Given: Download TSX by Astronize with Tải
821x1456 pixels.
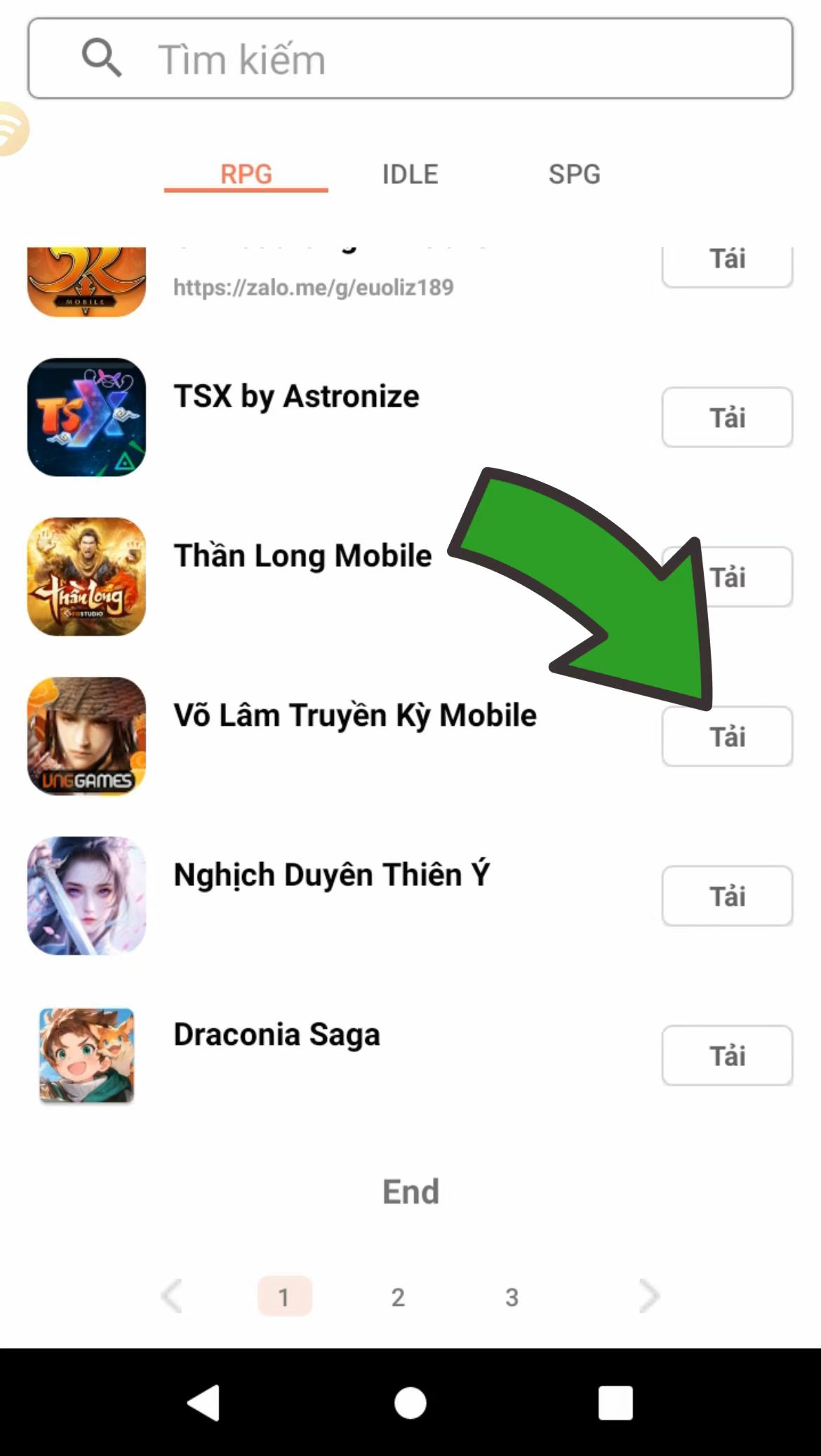Looking at the screenshot, I should [x=727, y=417].
